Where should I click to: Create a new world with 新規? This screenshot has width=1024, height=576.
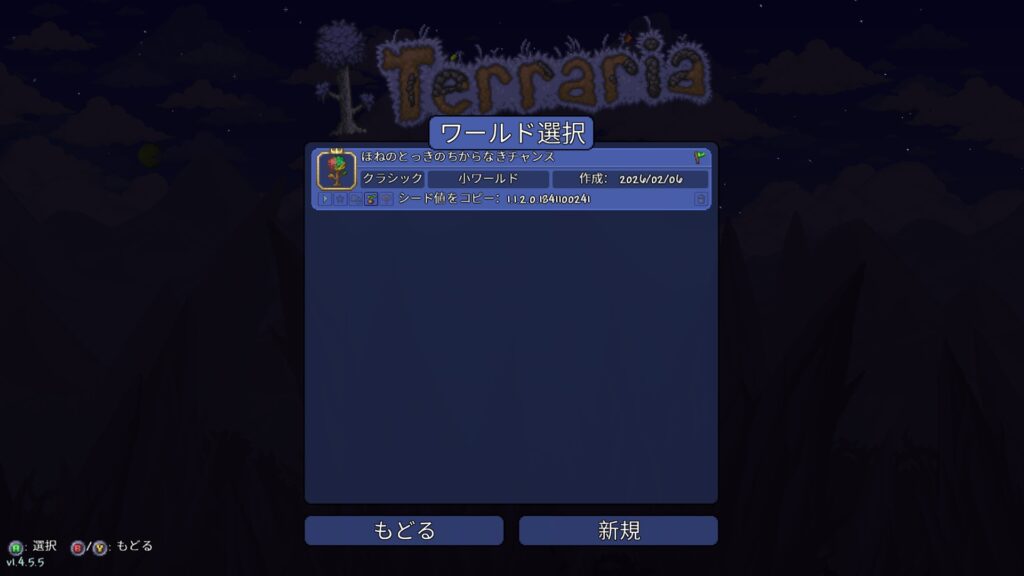click(618, 530)
